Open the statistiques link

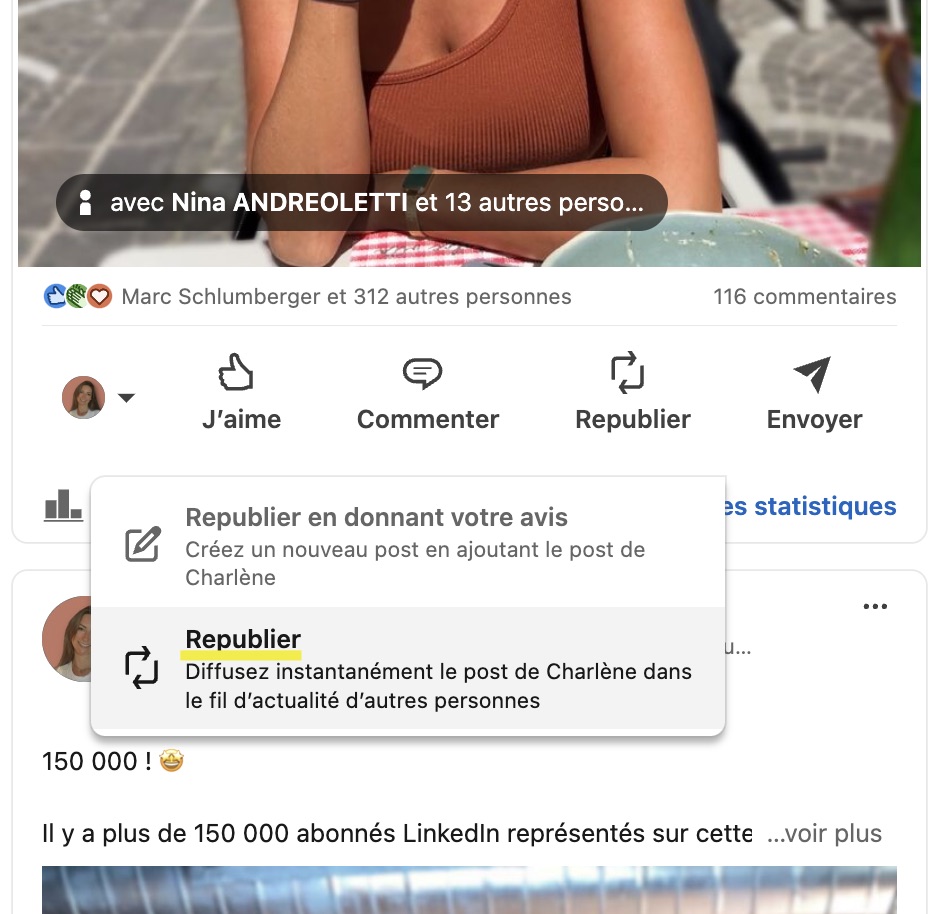[x=811, y=506]
